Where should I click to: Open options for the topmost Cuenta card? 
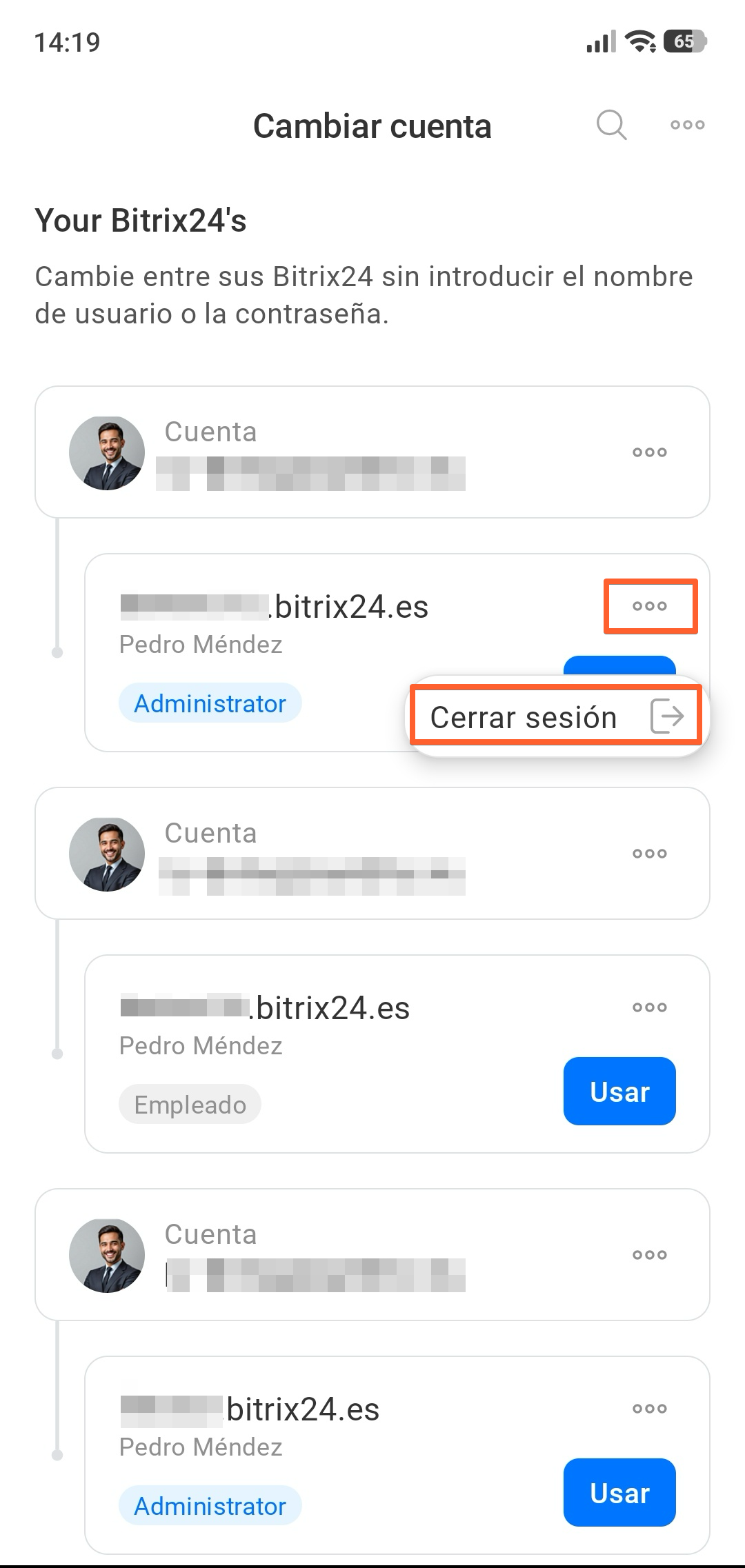(650, 452)
